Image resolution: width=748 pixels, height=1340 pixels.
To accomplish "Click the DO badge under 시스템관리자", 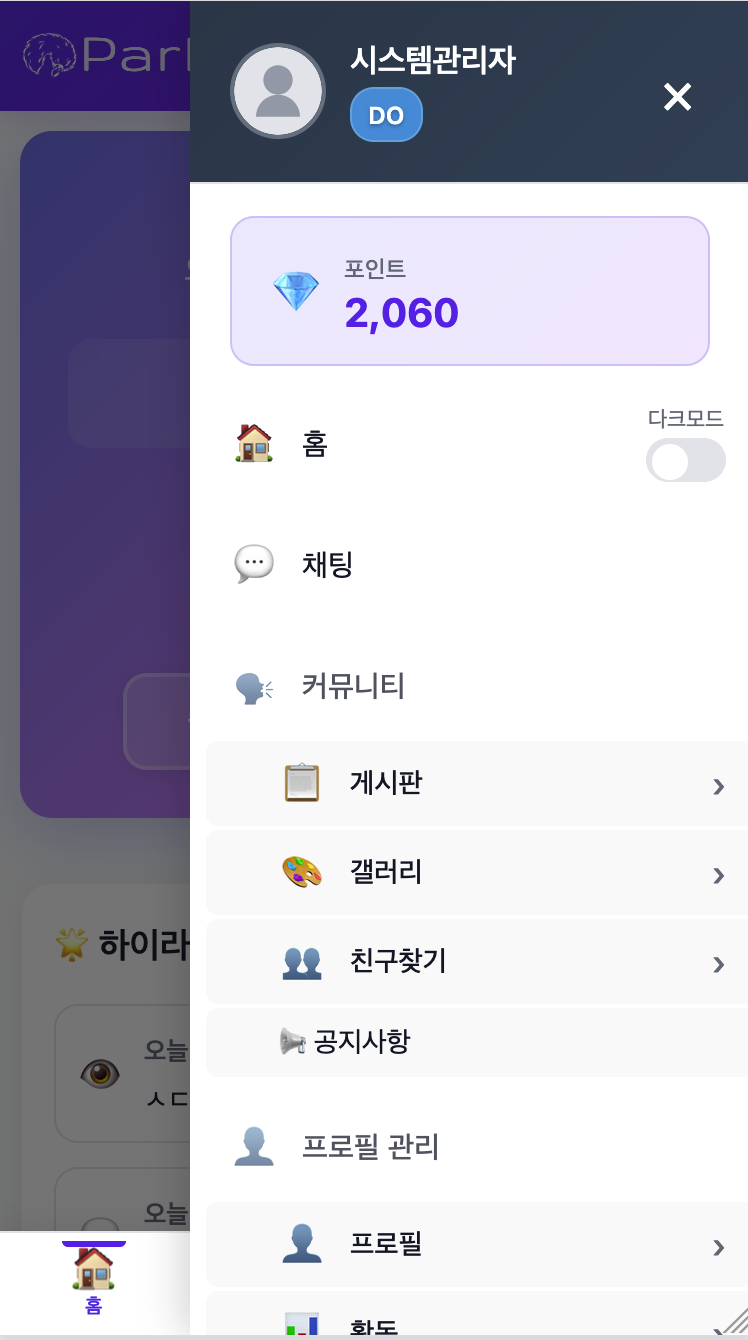I will (386, 115).
